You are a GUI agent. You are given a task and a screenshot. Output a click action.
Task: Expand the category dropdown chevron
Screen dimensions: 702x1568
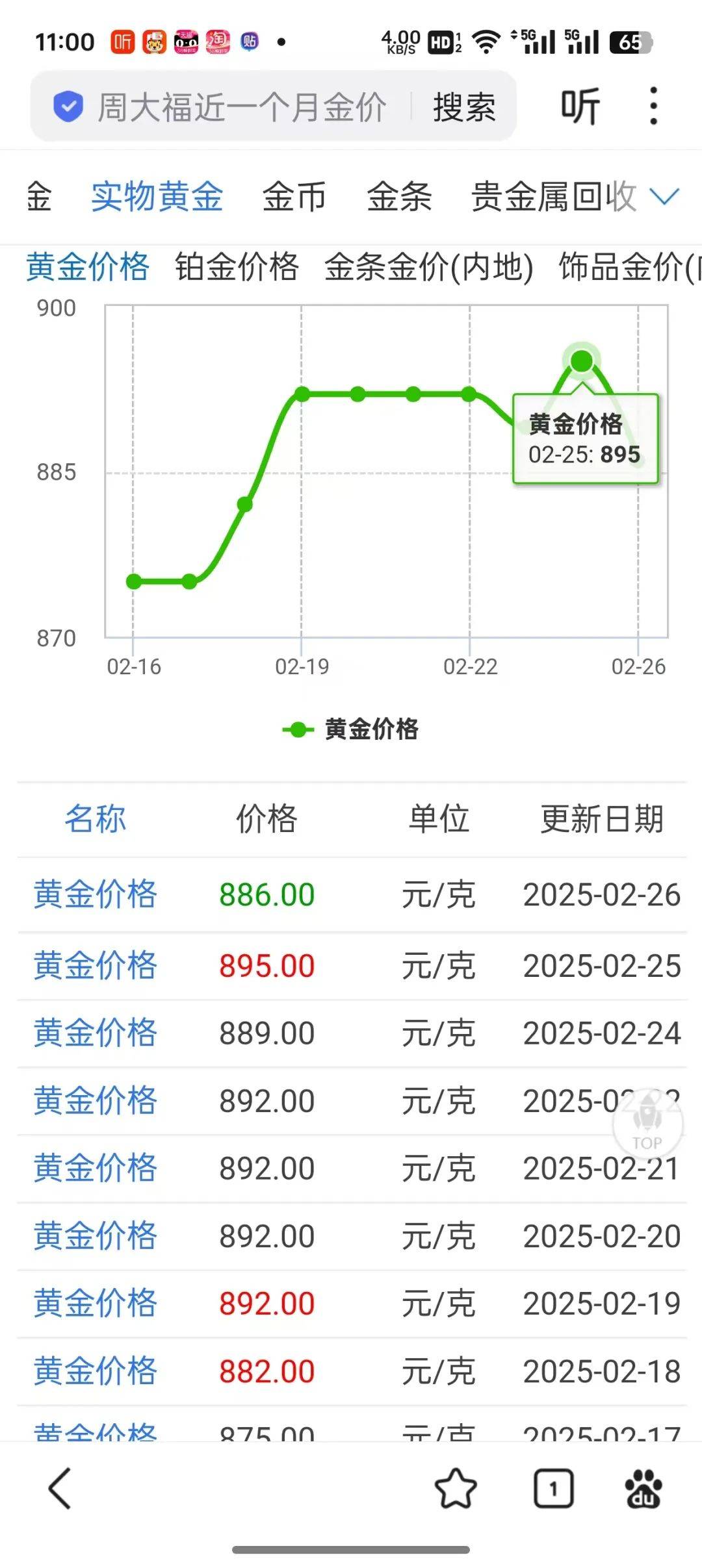[664, 196]
